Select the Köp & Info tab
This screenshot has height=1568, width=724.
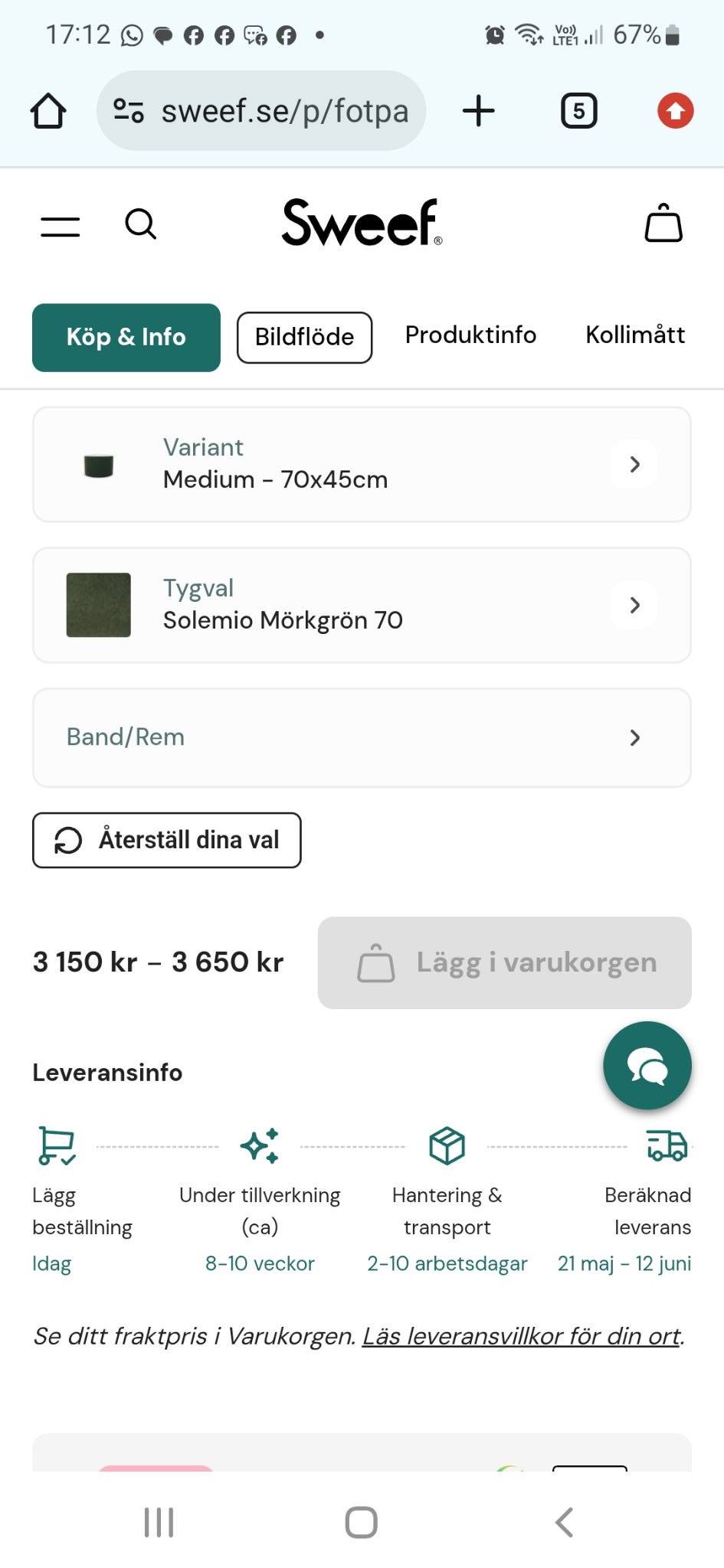click(x=126, y=337)
